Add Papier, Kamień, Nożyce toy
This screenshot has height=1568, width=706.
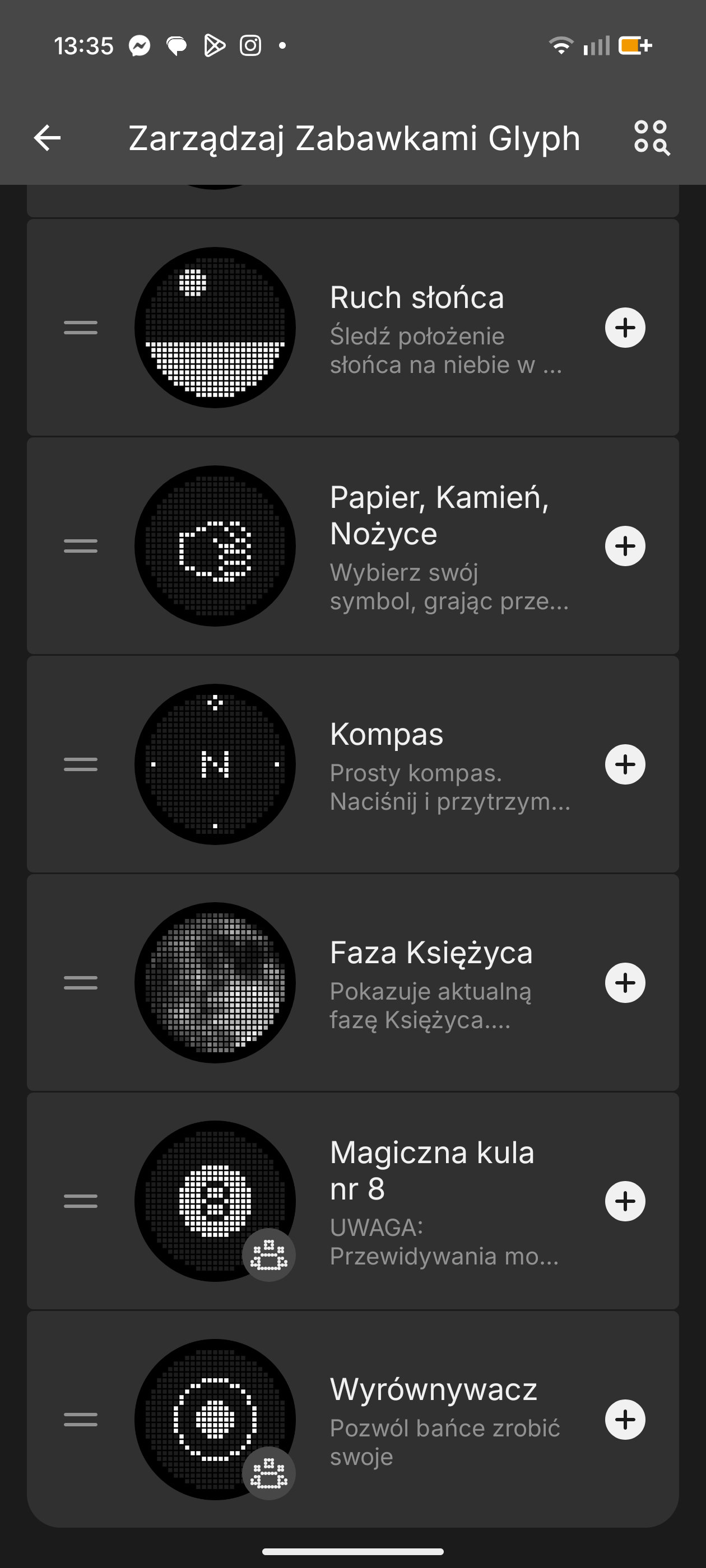(625, 546)
